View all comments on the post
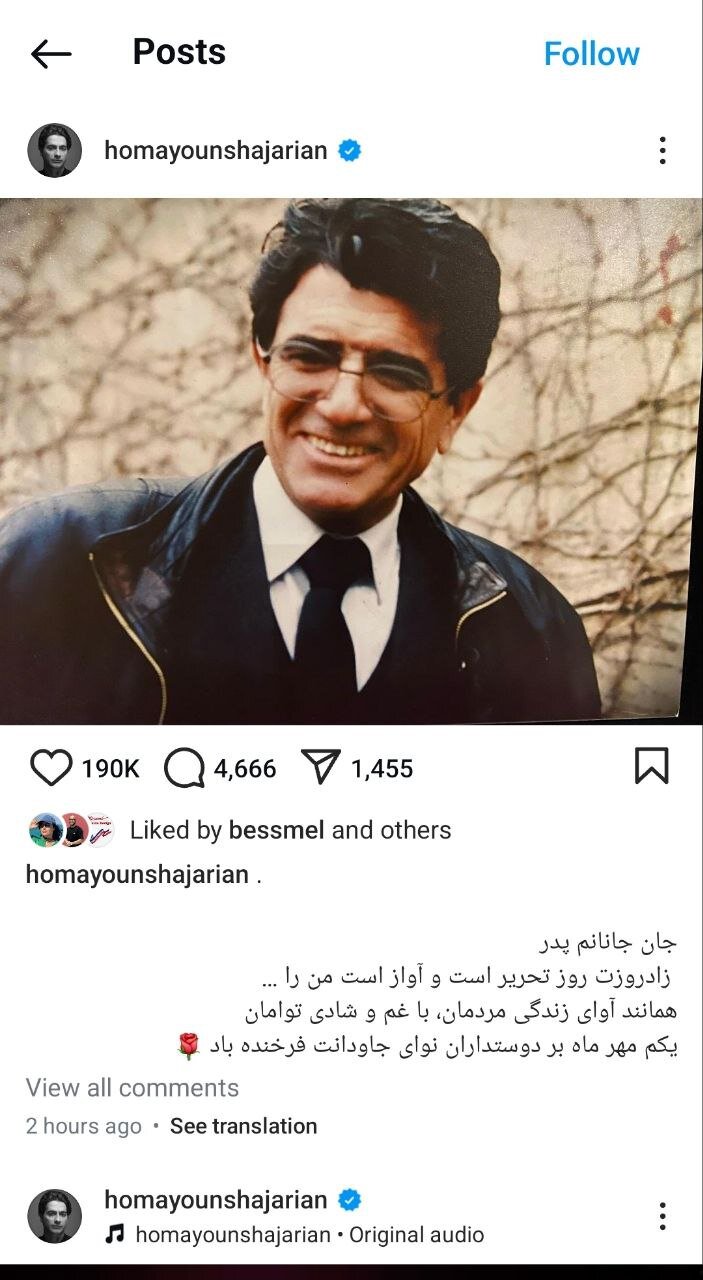This screenshot has width=703, height=1280. pyautogui.click(x=132, y=1088)
